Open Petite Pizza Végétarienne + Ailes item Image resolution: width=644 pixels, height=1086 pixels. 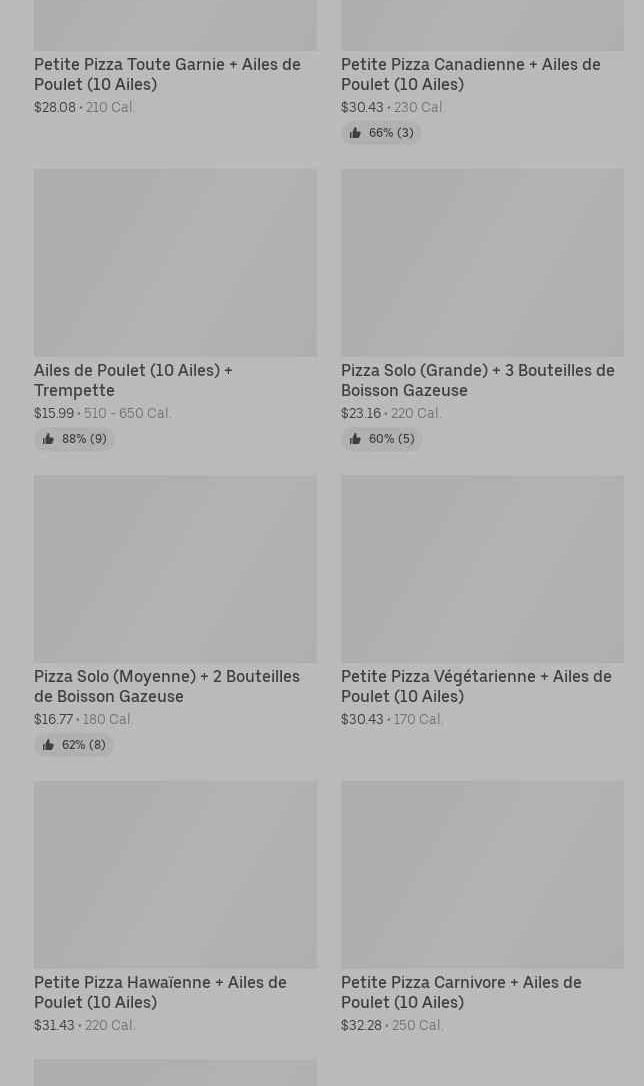pos(476,686)
